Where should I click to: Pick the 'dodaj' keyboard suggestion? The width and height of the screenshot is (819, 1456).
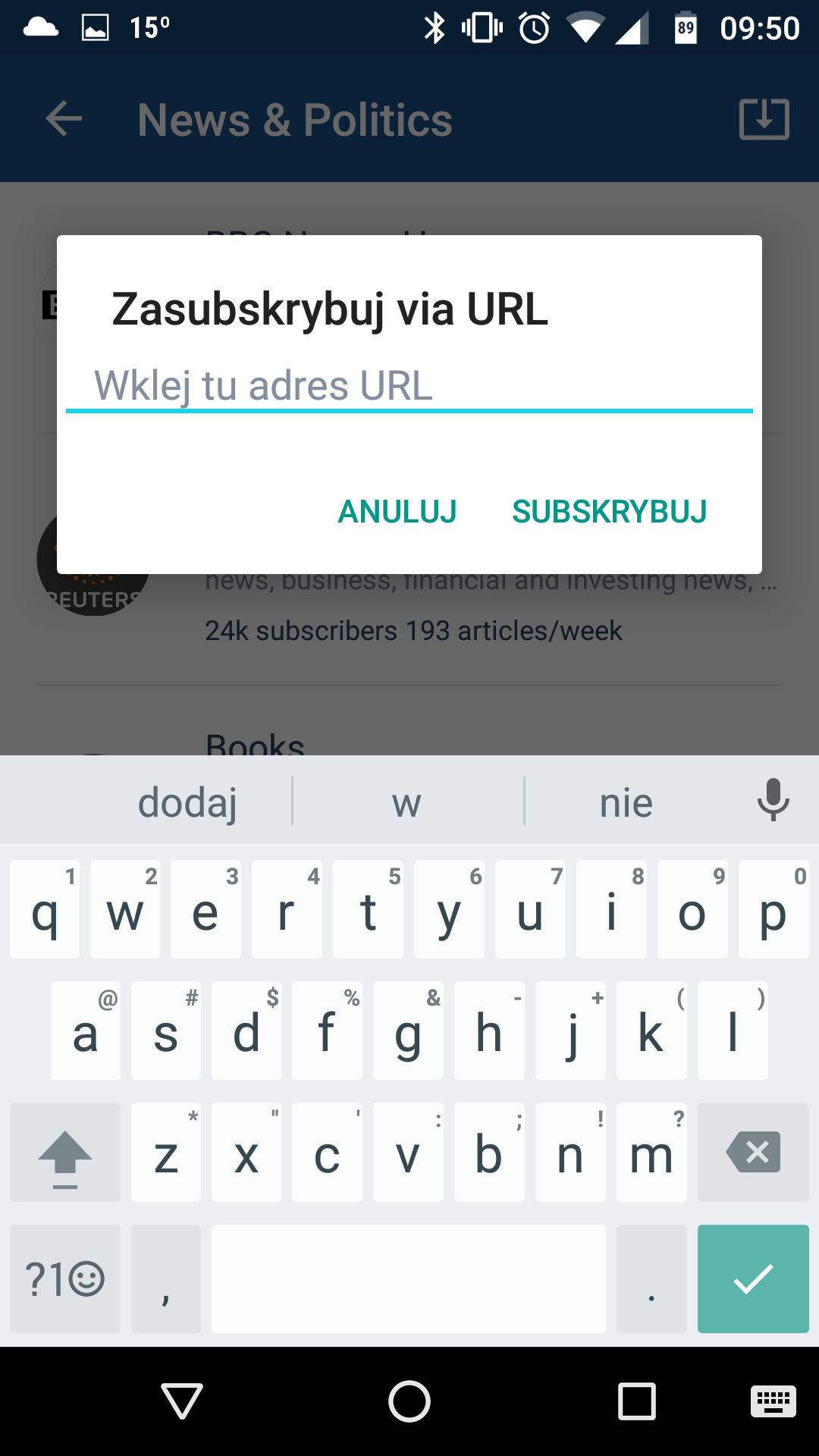pos(187,802)
